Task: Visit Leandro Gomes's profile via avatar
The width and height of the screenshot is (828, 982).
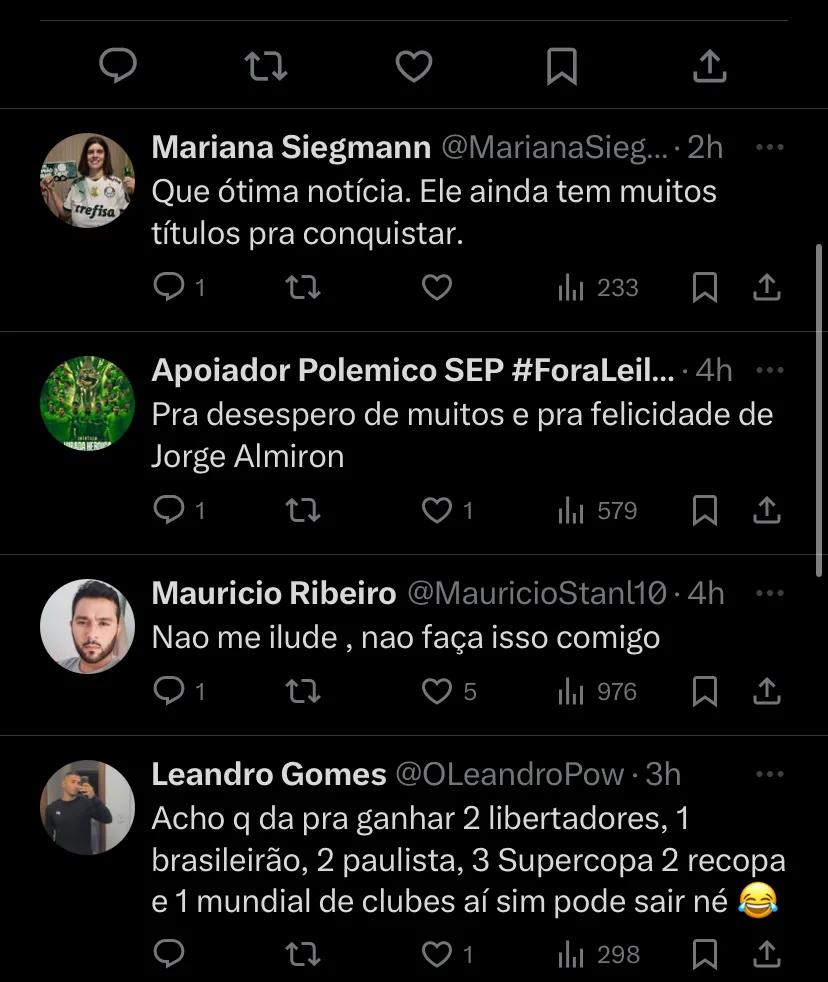Action: [x=87, y=807]
